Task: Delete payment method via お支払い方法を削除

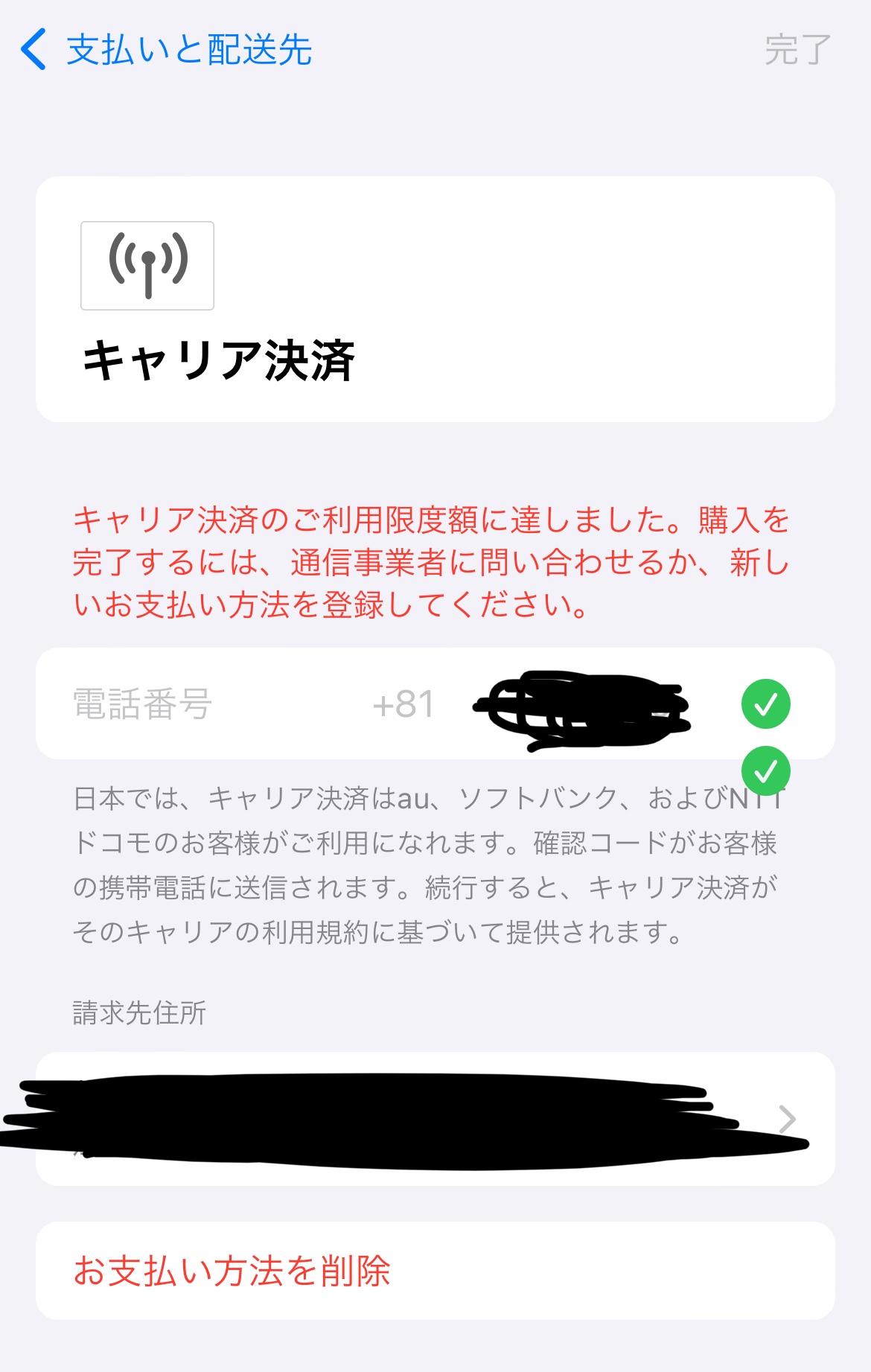Action: pyautogui.click(x=232, y=1271)
